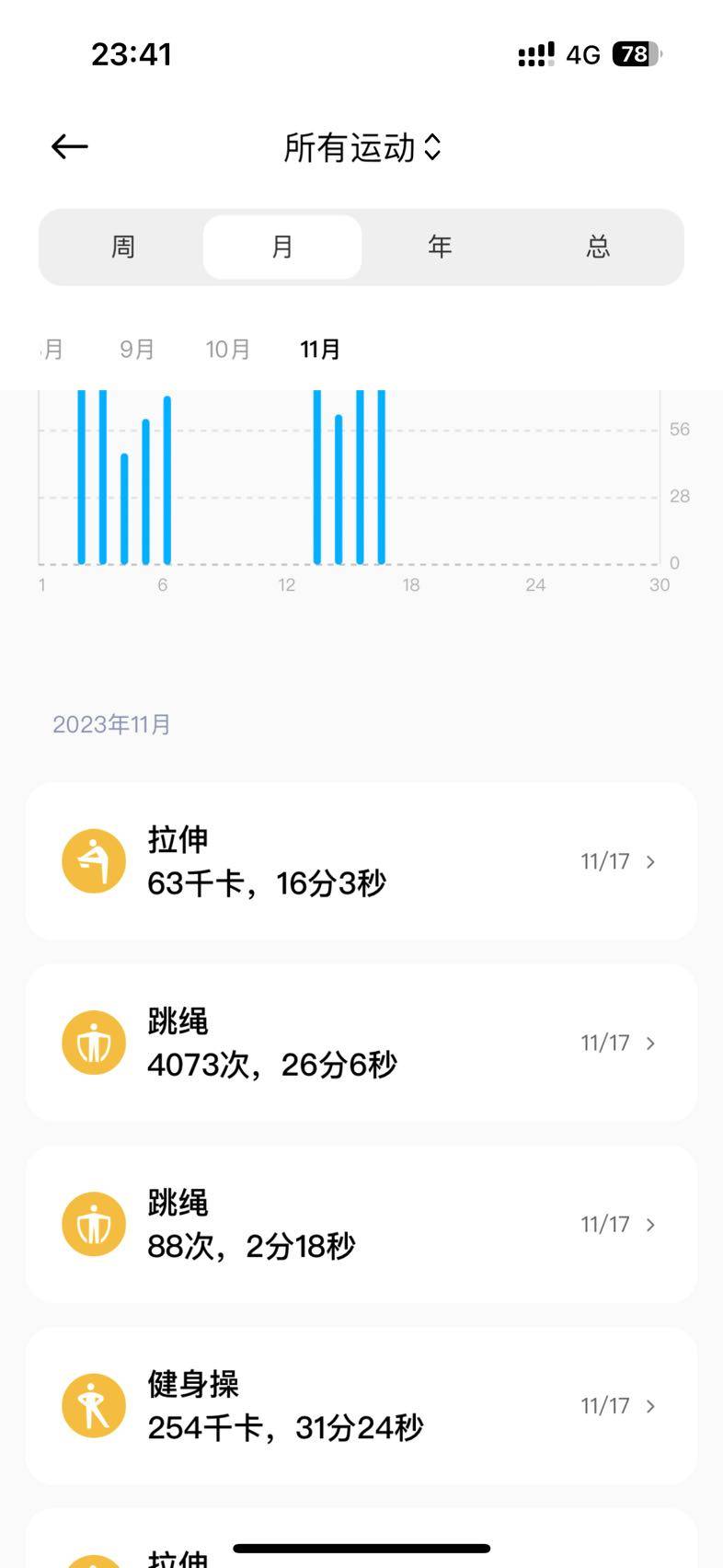Open the 健身操 record with 254千卡
Screen dimensions: 723x1568
[x=361, y=1405]
